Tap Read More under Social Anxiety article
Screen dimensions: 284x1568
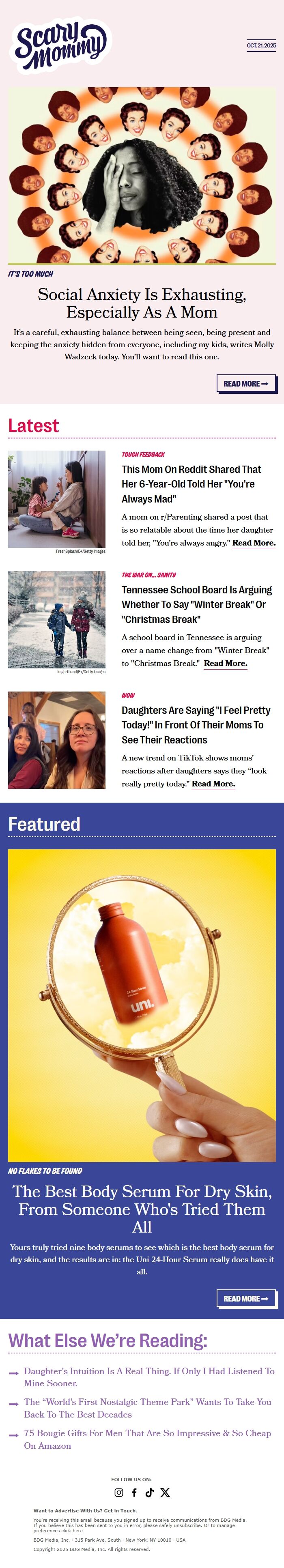tap(246, 383)
